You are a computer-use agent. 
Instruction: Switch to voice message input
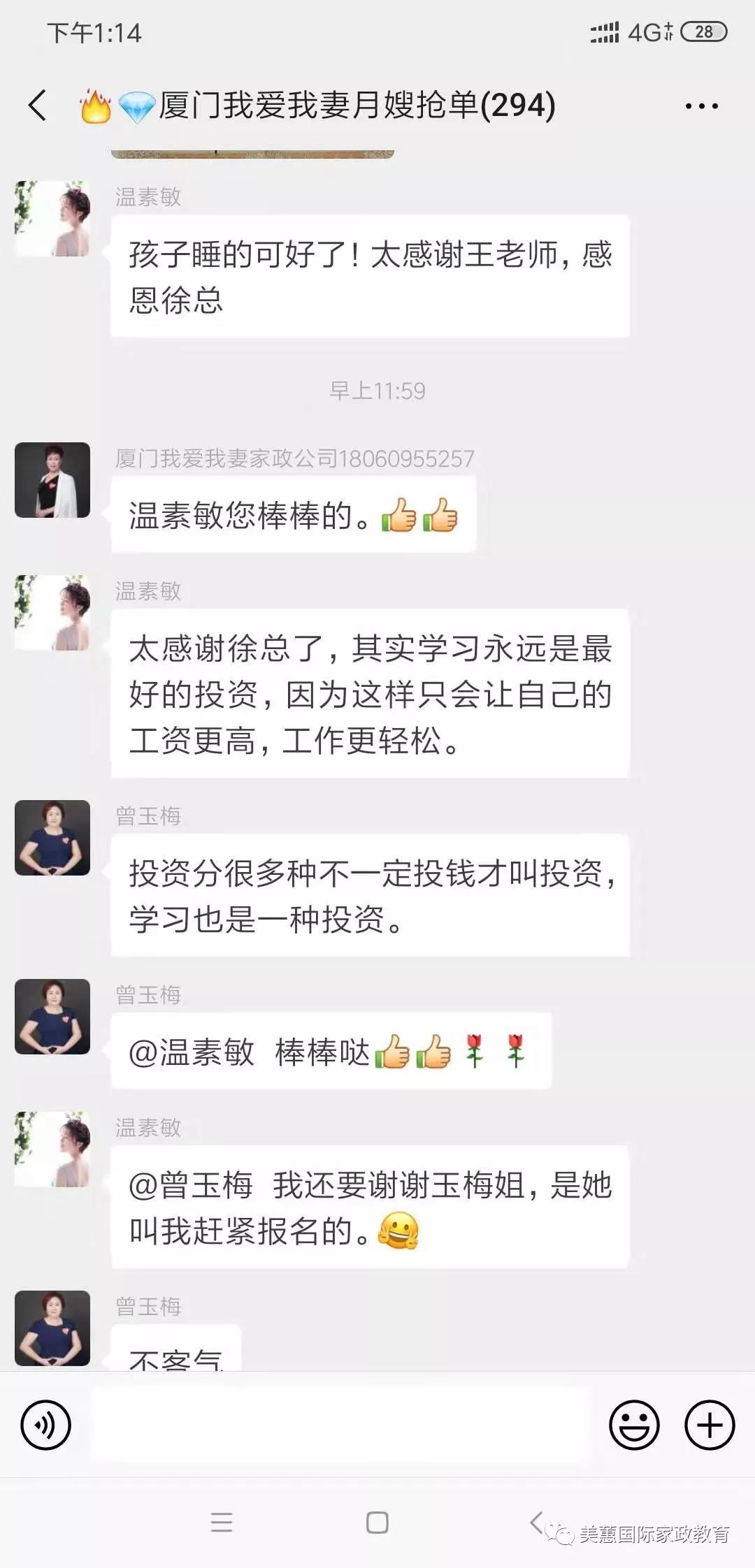(46, 1425)
